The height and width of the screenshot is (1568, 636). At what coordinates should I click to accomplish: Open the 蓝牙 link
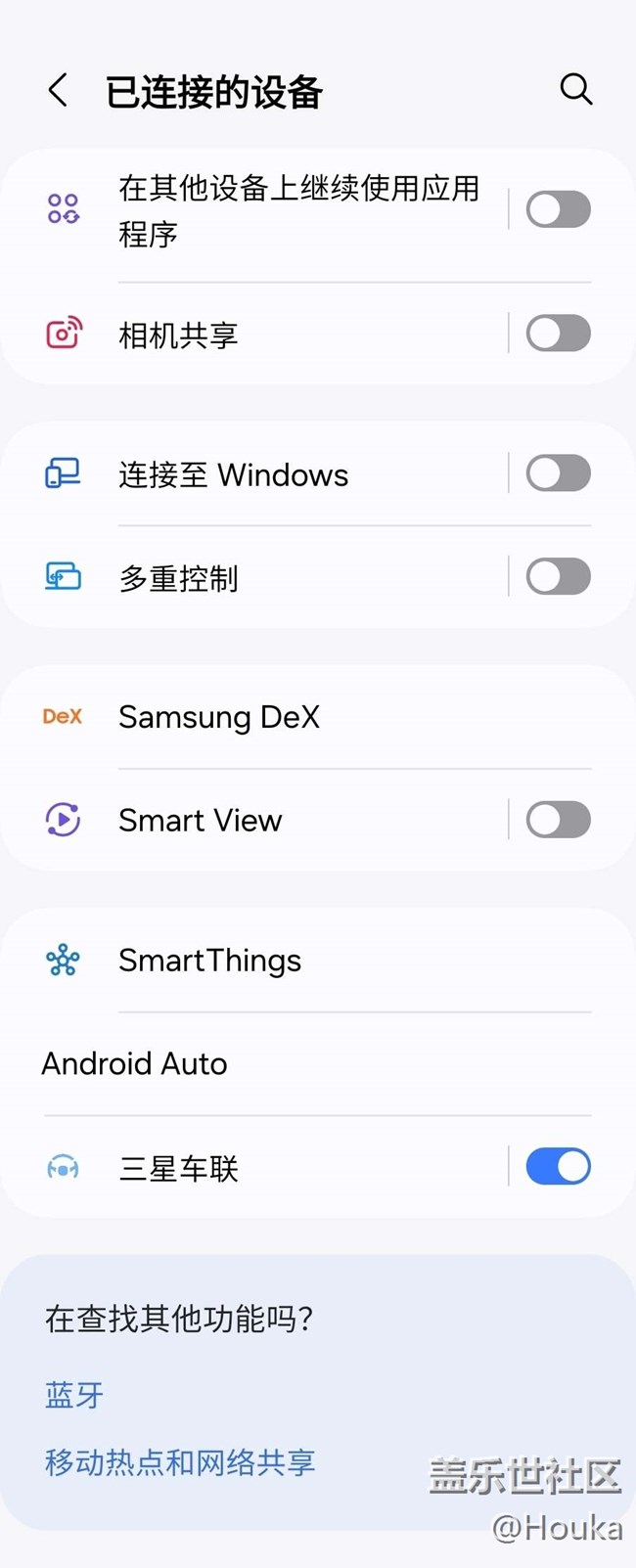(74, 1395)
